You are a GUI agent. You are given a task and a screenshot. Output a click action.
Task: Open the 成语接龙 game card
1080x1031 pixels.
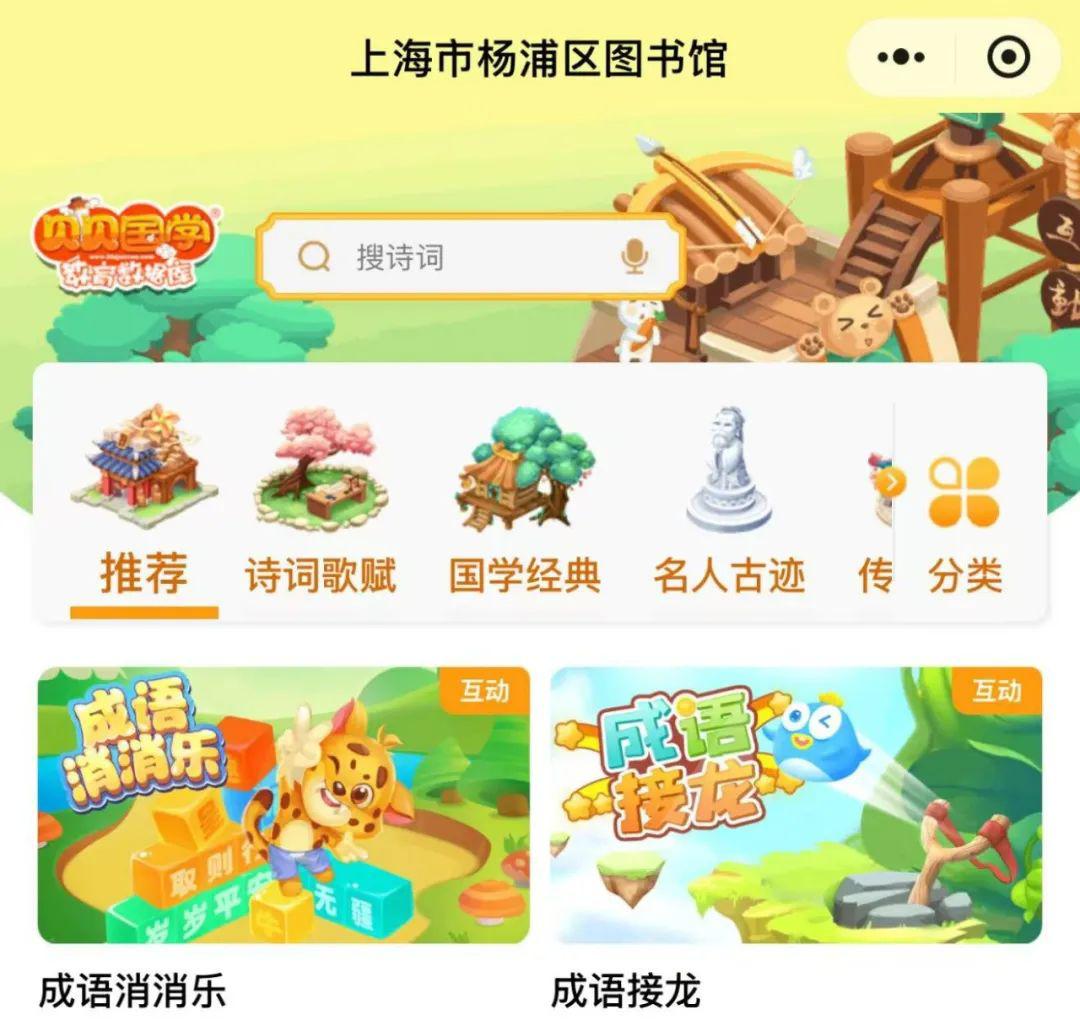(x=796, y=805)
